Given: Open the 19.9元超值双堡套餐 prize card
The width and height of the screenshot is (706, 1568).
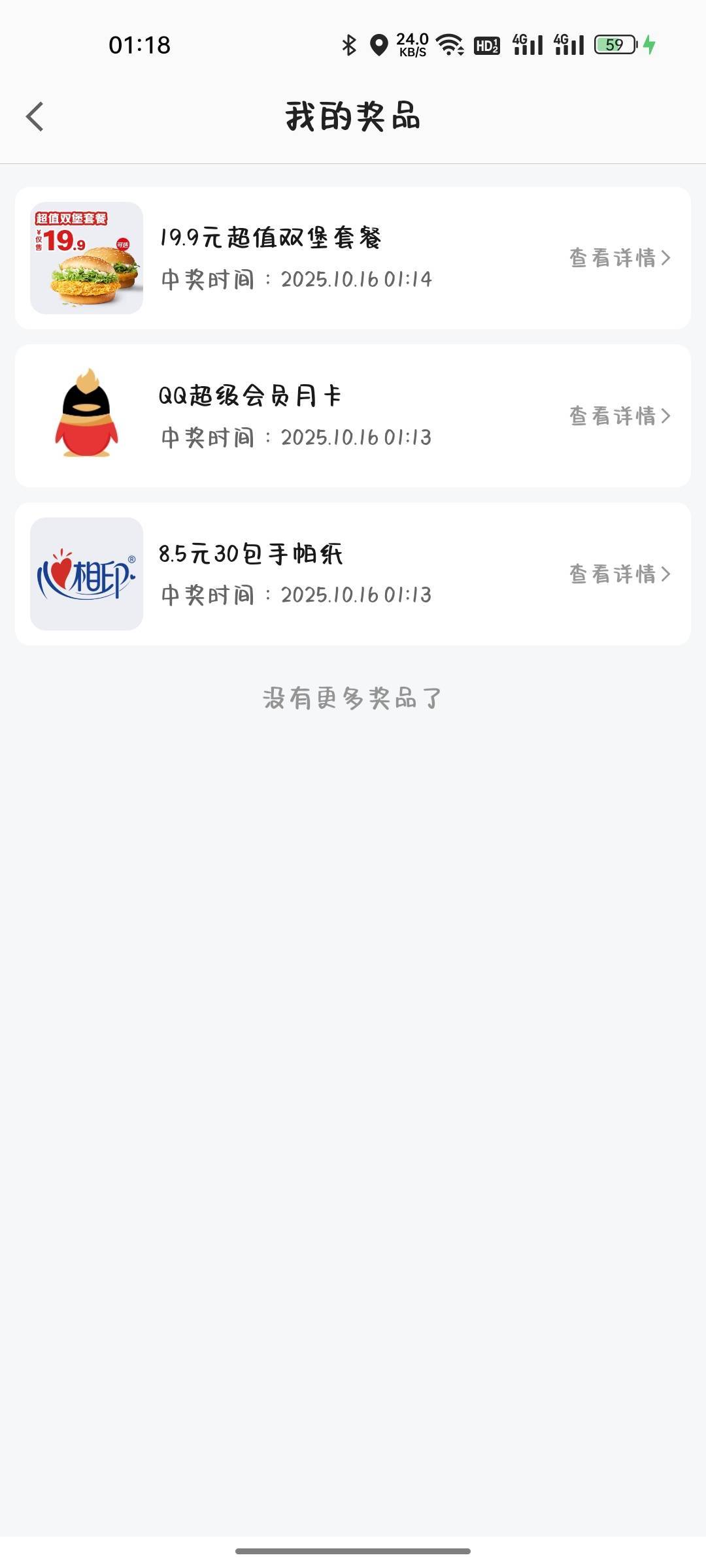Looking at the screenshot, I should 294,258.
